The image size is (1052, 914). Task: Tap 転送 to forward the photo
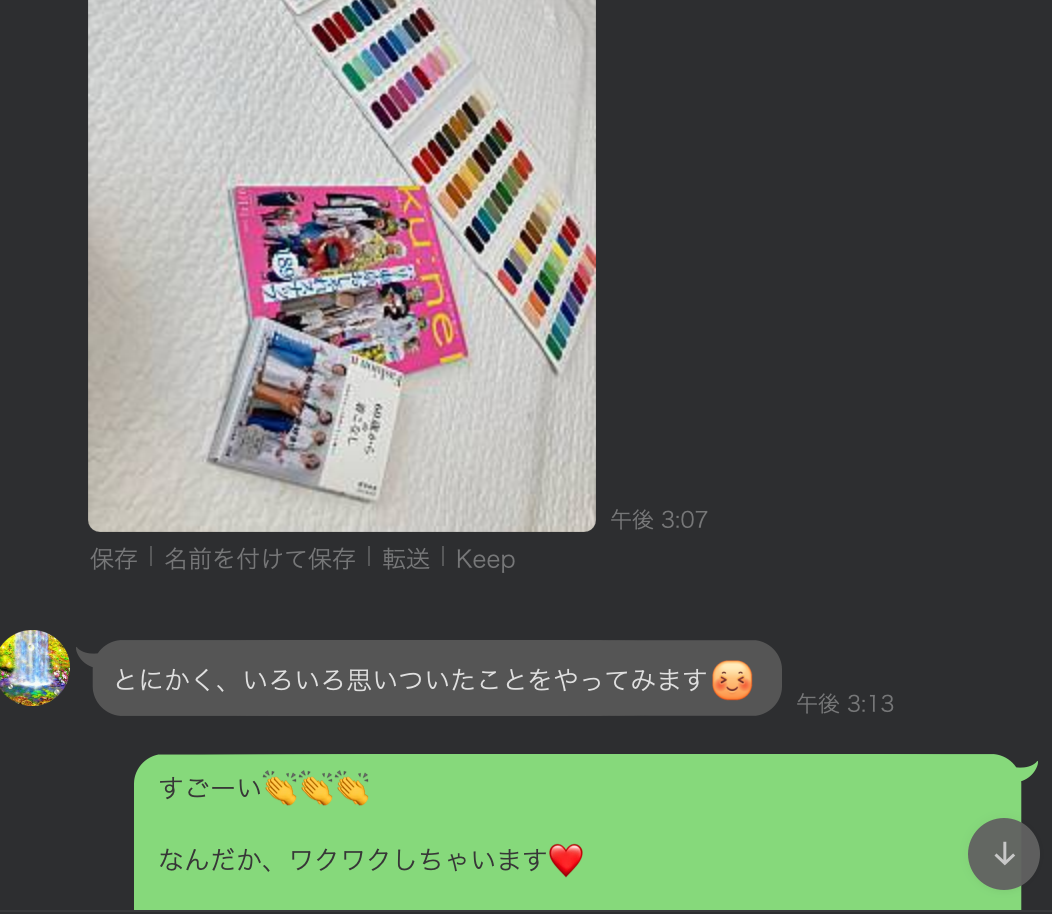click(406, 559)
